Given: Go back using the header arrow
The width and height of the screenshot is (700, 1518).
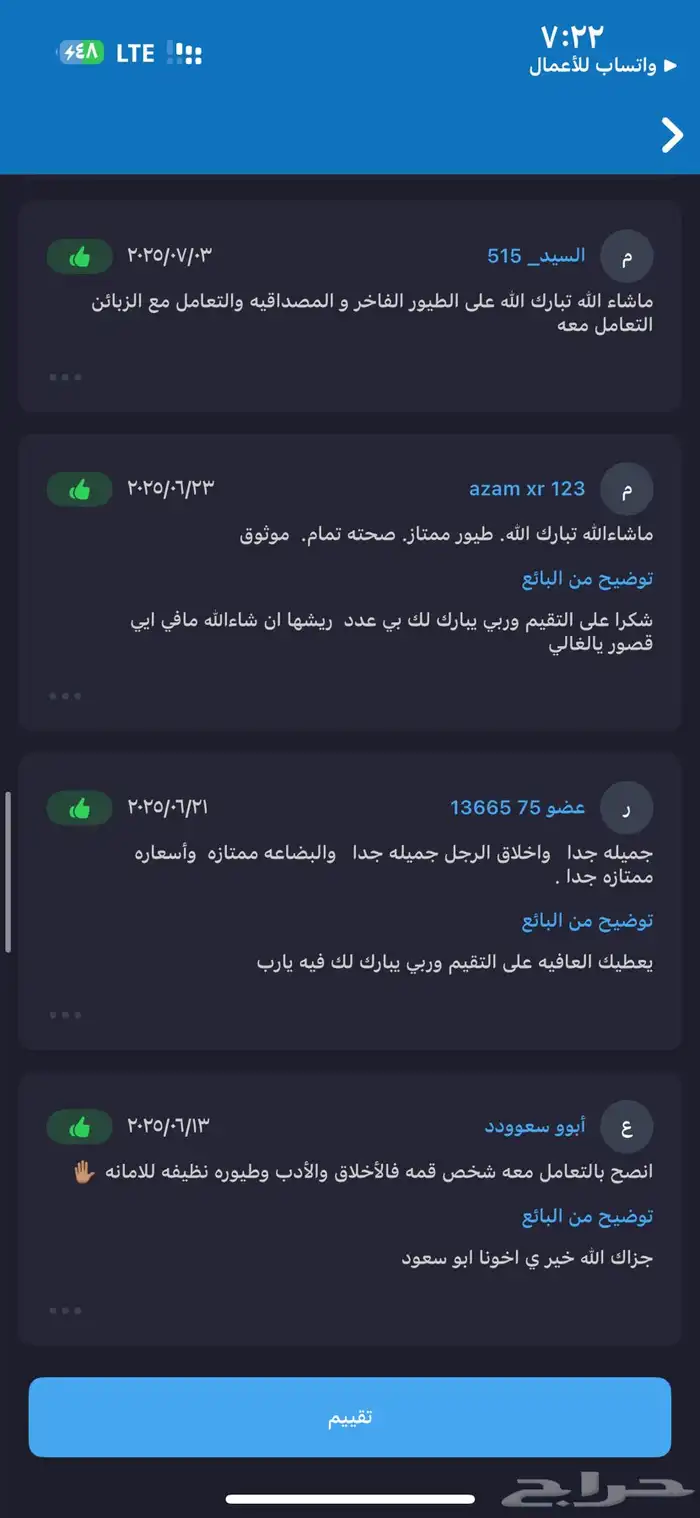Looking at the screenshot, I should [672, 134].
